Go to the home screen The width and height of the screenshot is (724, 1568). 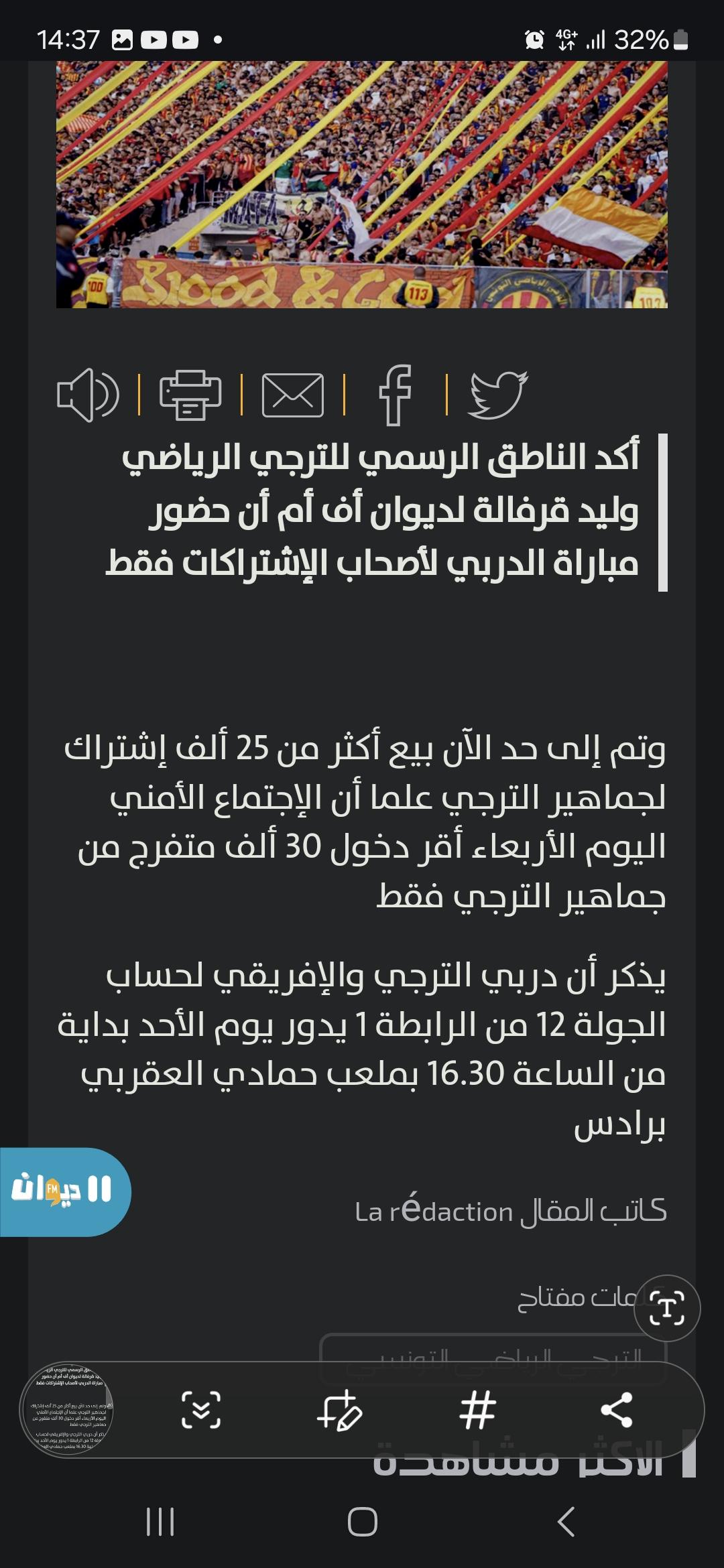(363, 1522)
